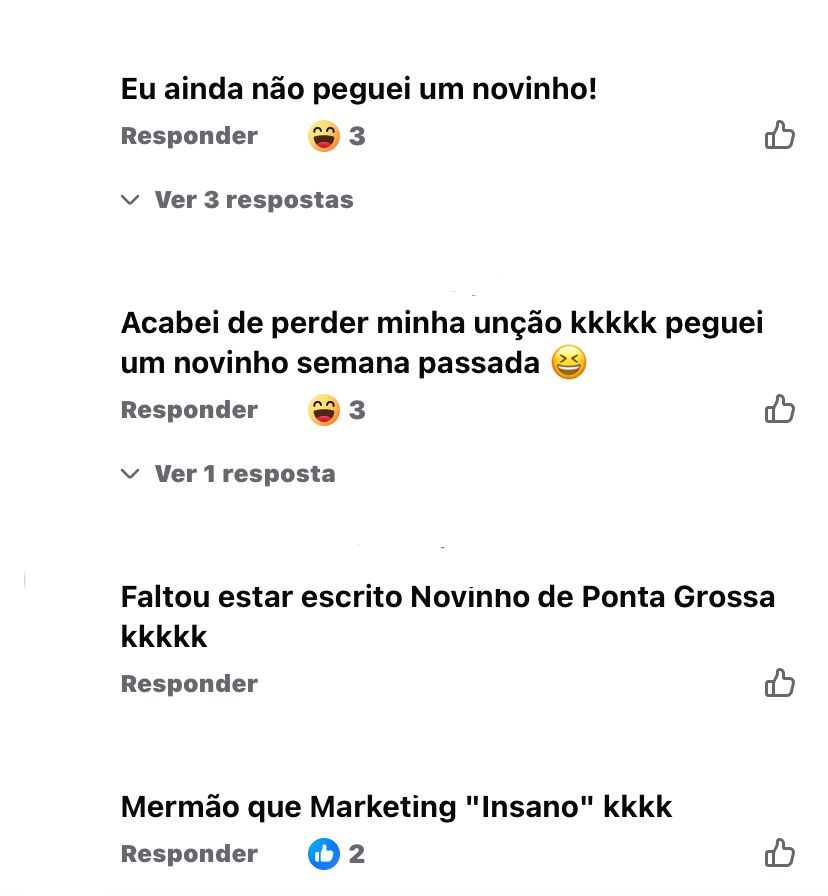Reply to the "Novinho de Ponta Grossa" comment
This screenshot has width=828, height=896.
tap(189, 684)
